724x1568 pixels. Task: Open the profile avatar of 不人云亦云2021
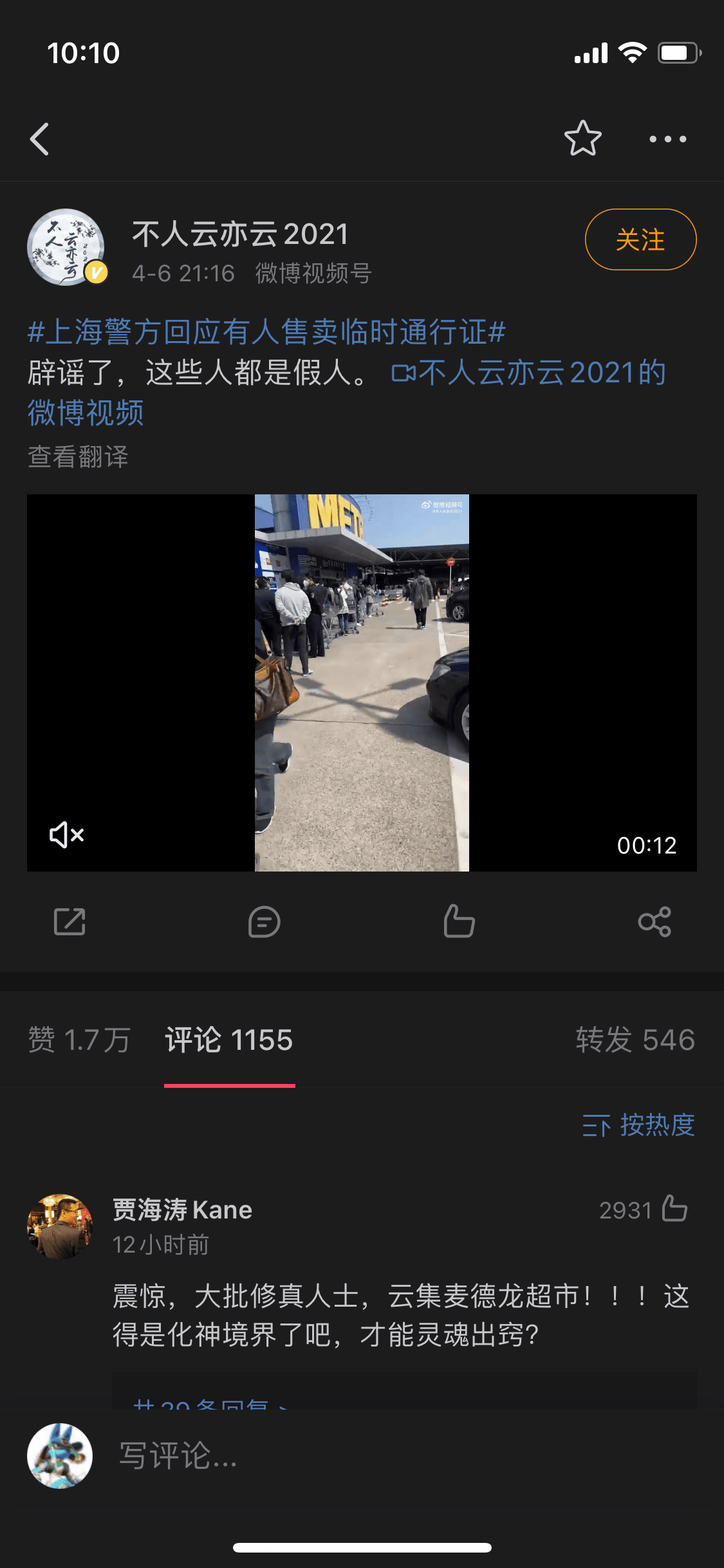[66, 247]
